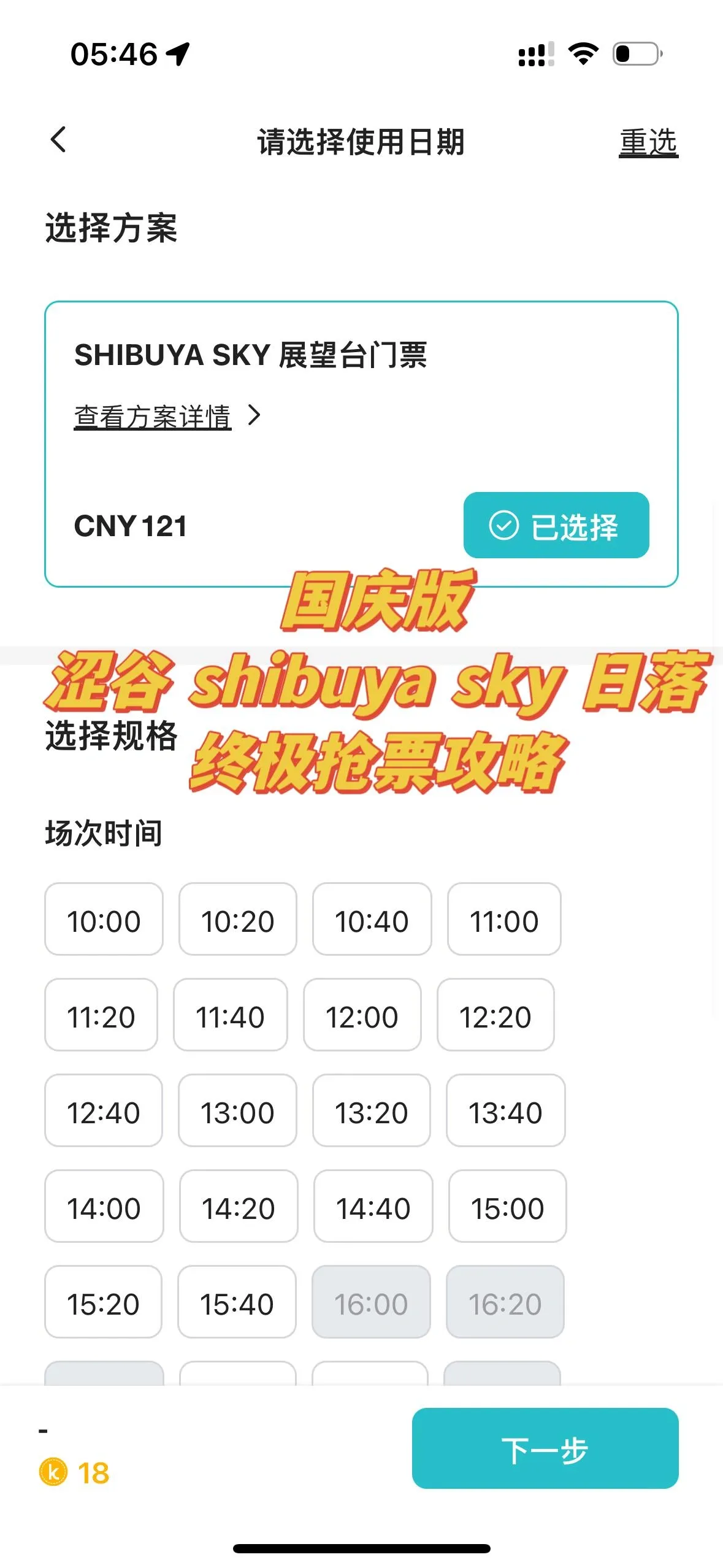The height and width of the screenshot is (1568, 723).
Task: Select the 12:00 time slot
Action: coord(362,1014)
